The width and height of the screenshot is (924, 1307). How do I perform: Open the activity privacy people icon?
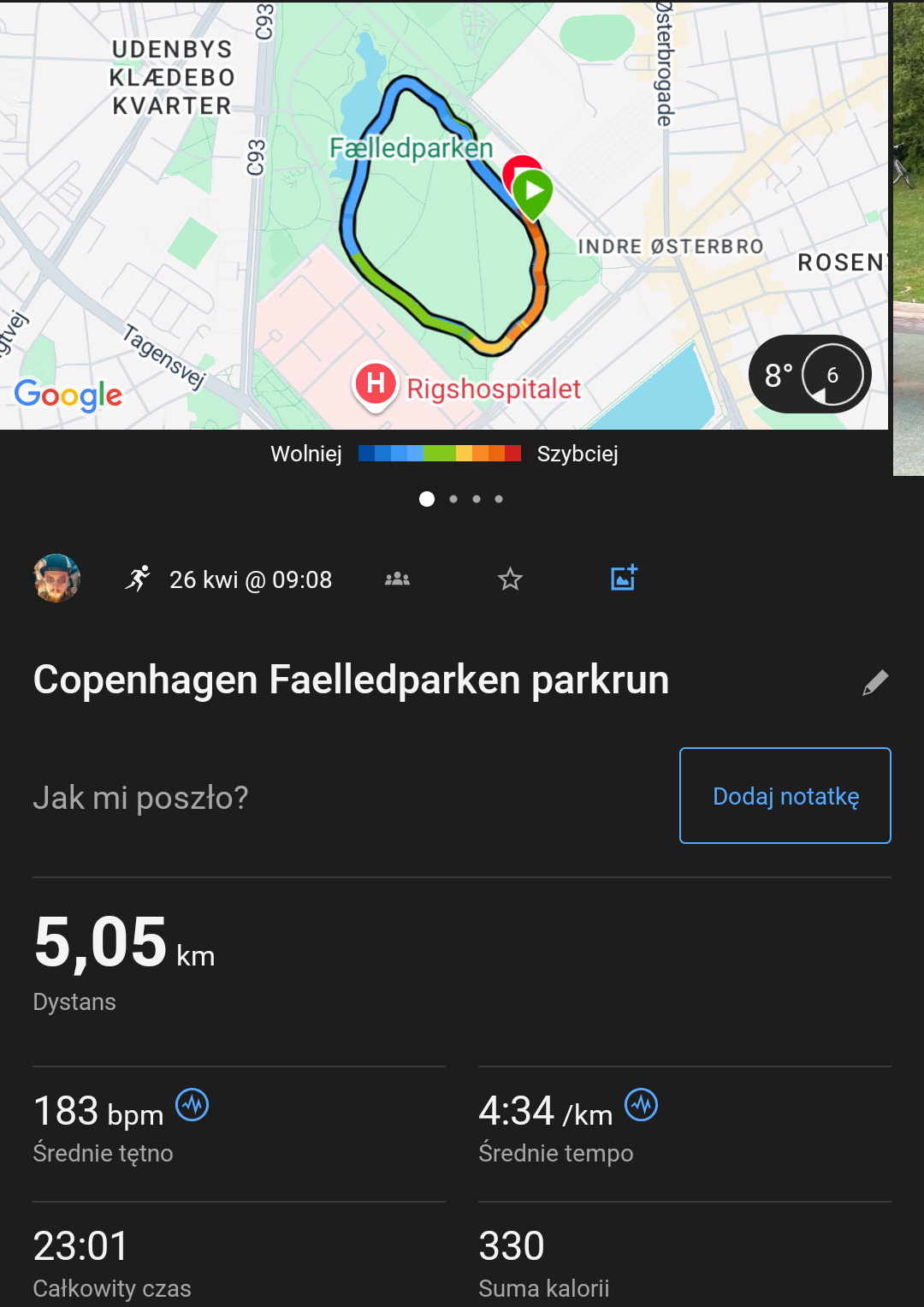(x=397, y=579)
